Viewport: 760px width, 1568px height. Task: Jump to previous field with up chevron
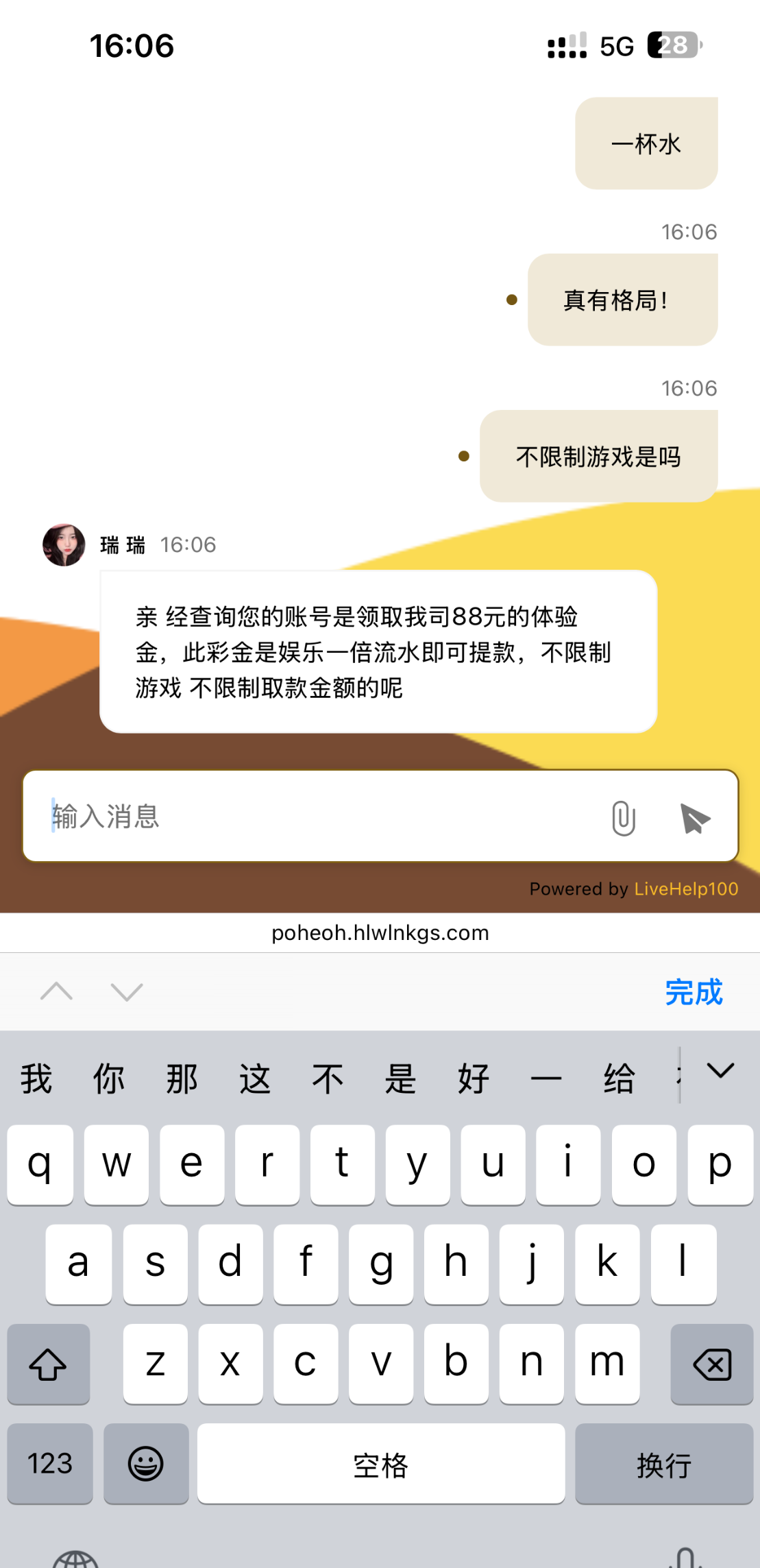coord(56,991)
